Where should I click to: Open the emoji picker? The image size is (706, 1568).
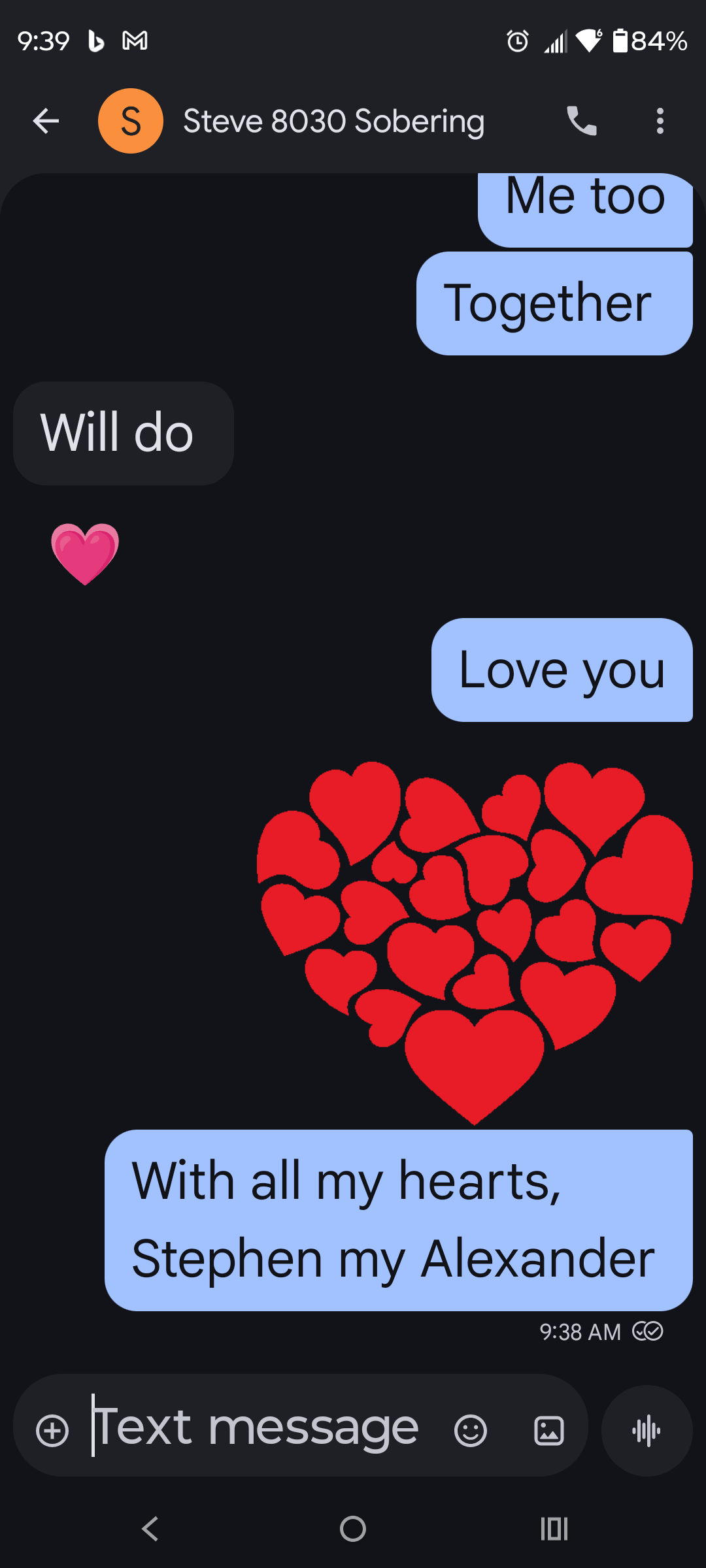click(x=470, y=1431)
